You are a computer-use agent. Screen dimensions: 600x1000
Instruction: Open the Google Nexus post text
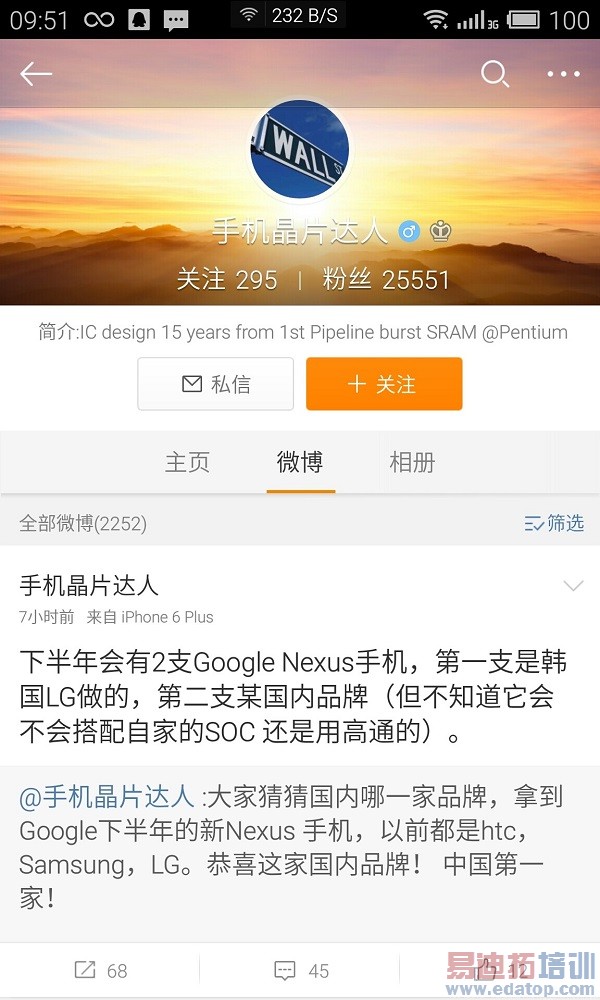point(290,697)
